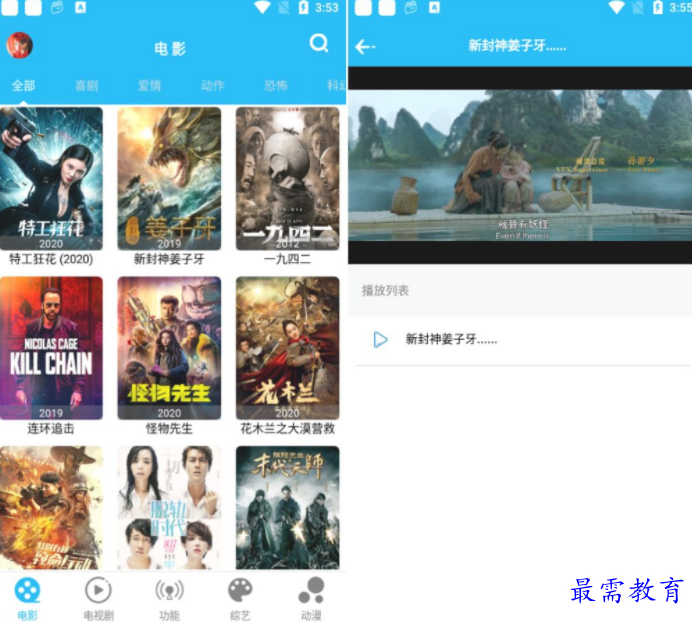This screenshot has width=692, height=622.
Task: Switch to the 电视剧 bottom tab
Action: (98, 597)
